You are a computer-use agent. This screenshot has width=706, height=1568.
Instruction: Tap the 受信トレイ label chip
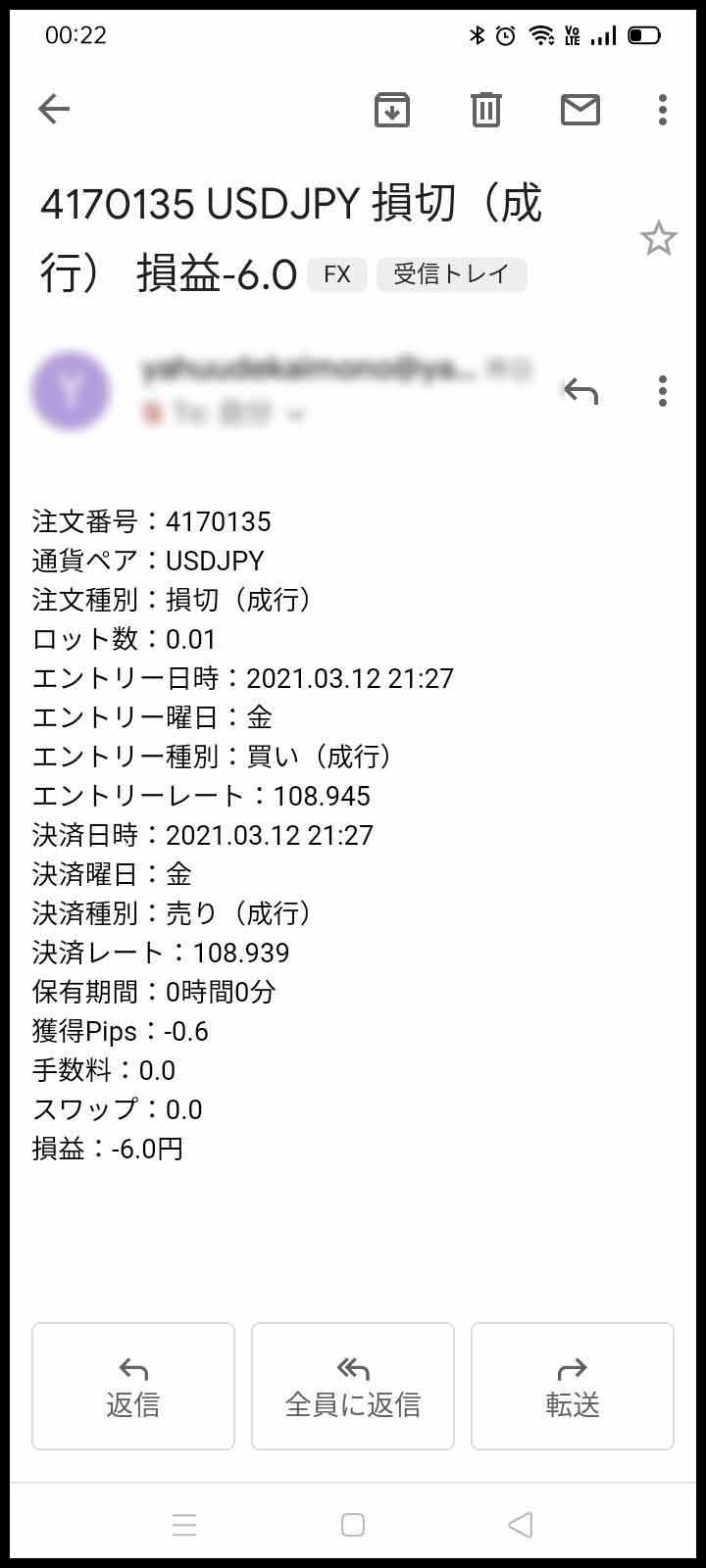[451, 274]
